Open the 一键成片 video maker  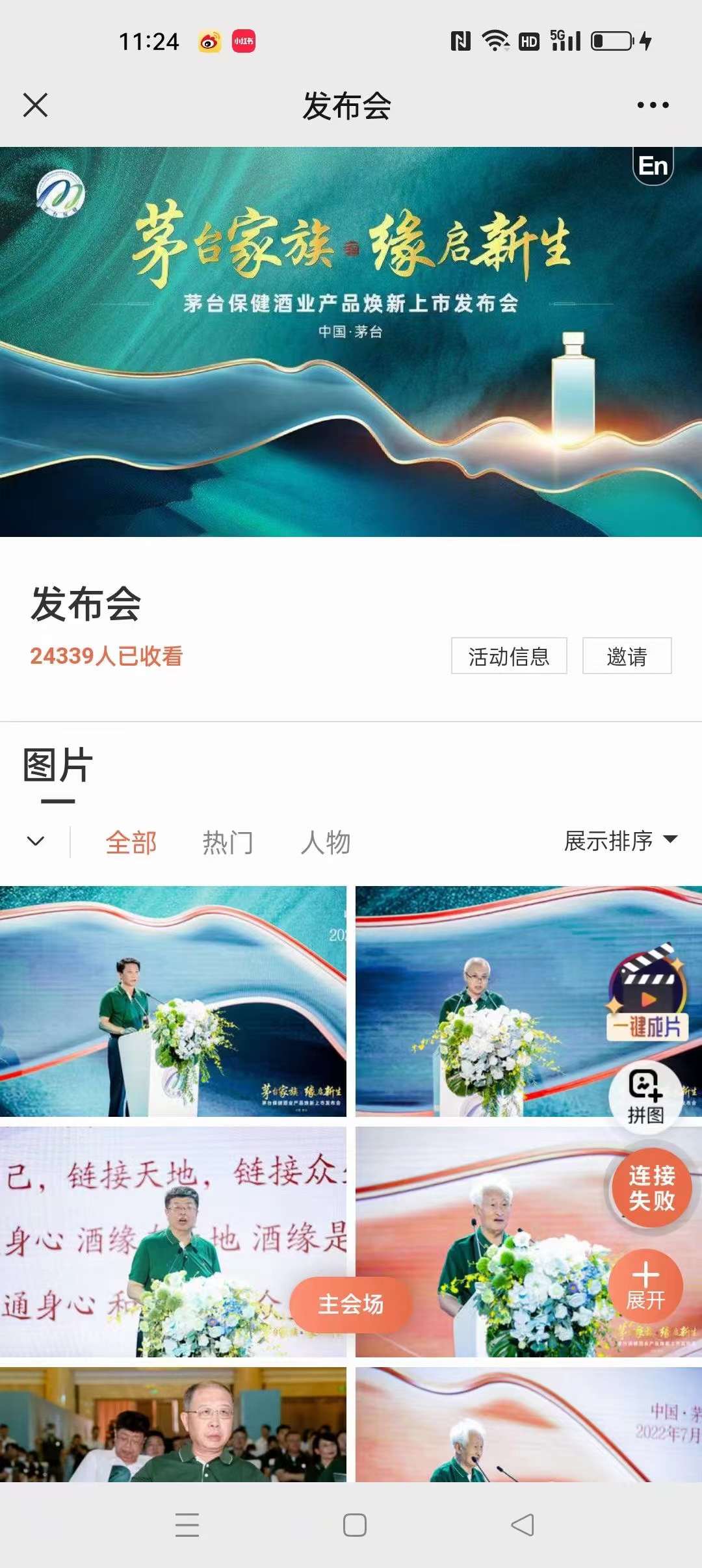(647, 995)
